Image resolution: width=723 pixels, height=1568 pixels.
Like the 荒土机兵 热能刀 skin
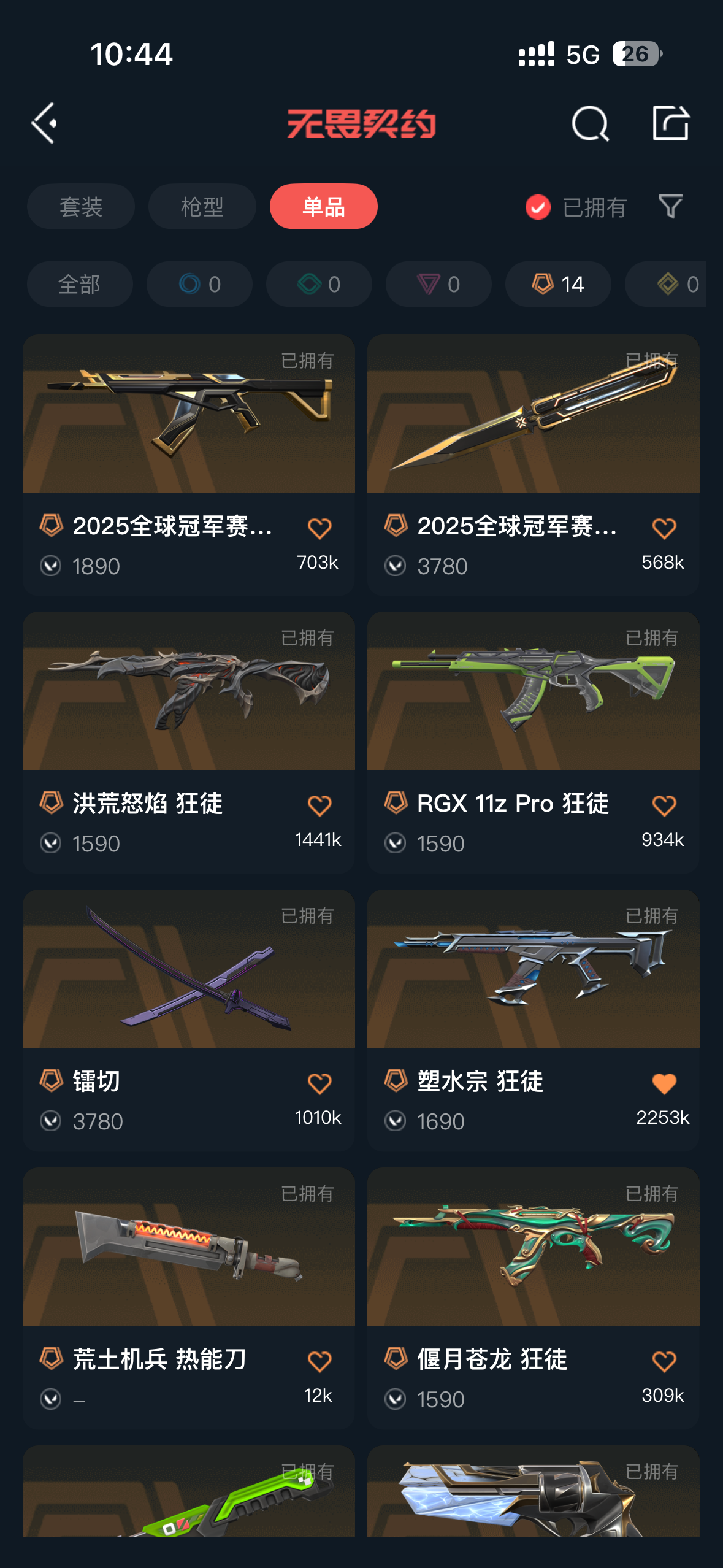319,1362
